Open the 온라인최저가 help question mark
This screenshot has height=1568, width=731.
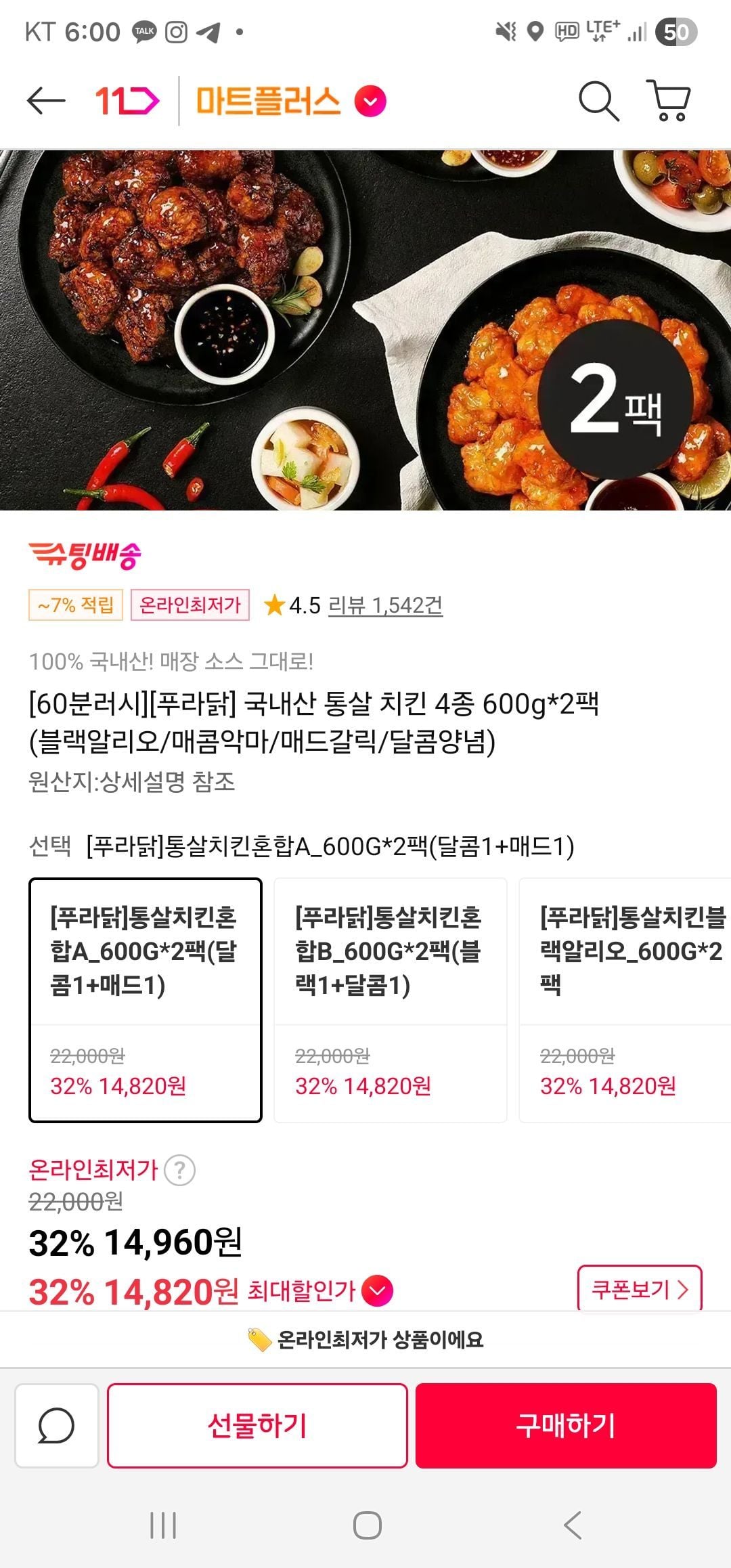(180, 1170)
